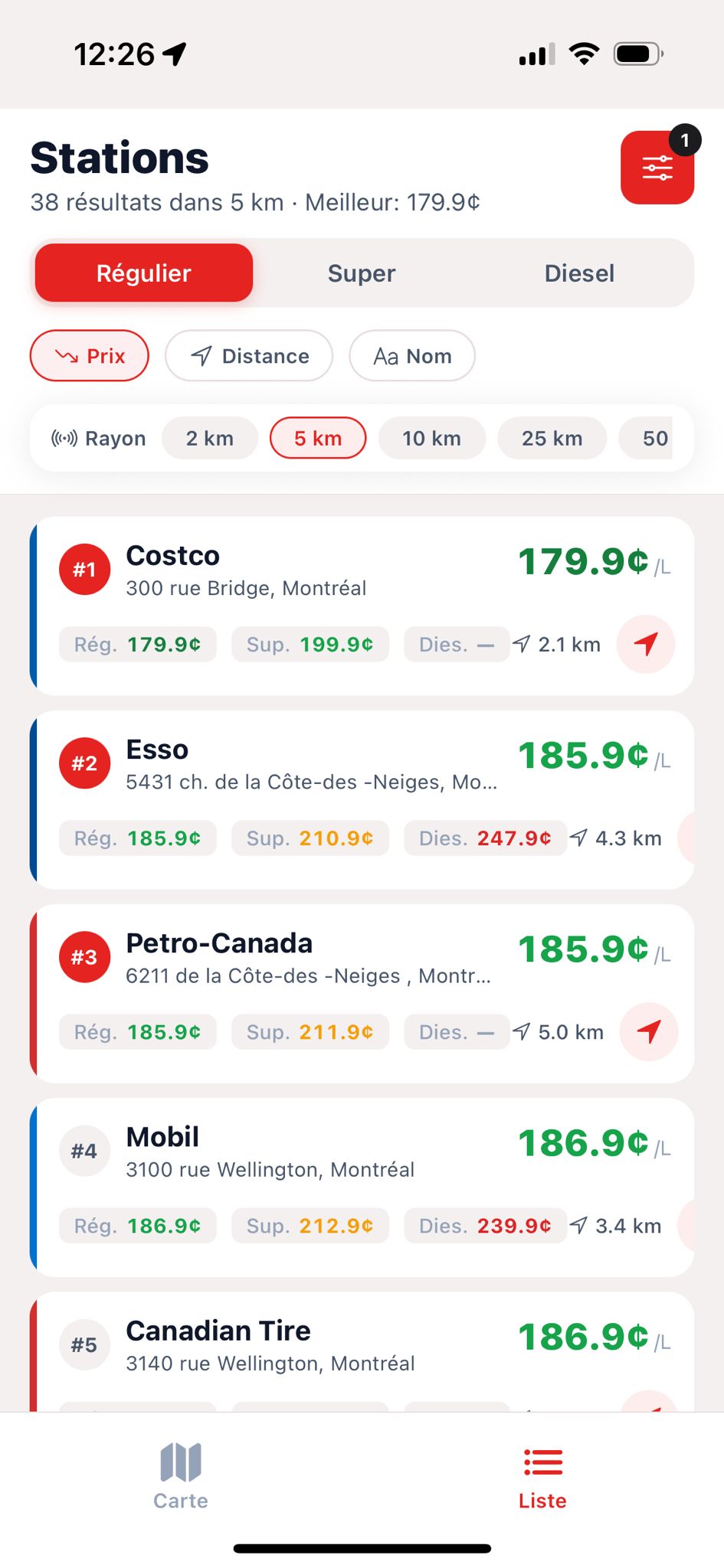Open the red filter settings button
724x1568 pixels.
657,168
